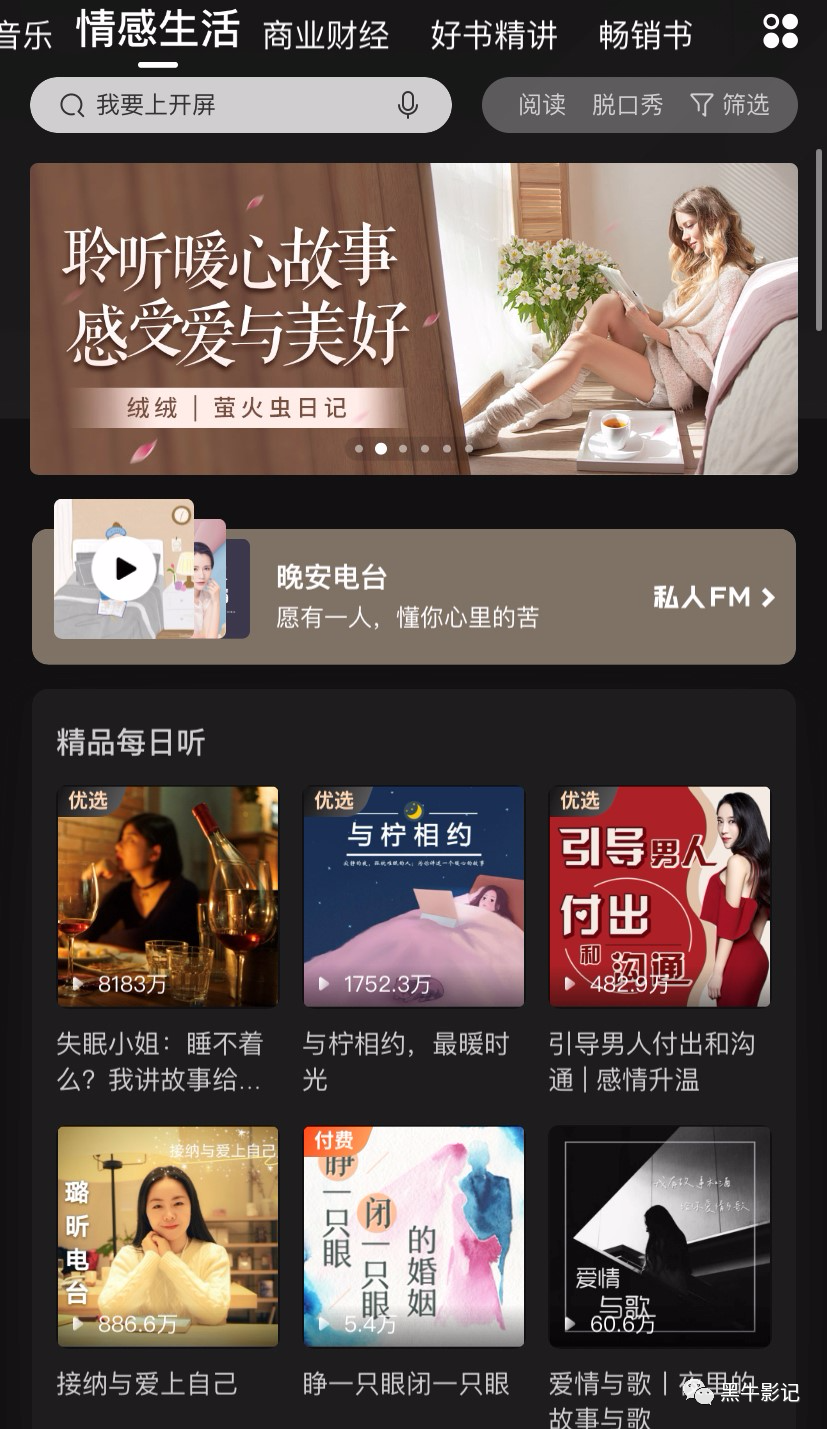Open the 失眠小姐 album
827x1429 pixels.
[167, 897]
